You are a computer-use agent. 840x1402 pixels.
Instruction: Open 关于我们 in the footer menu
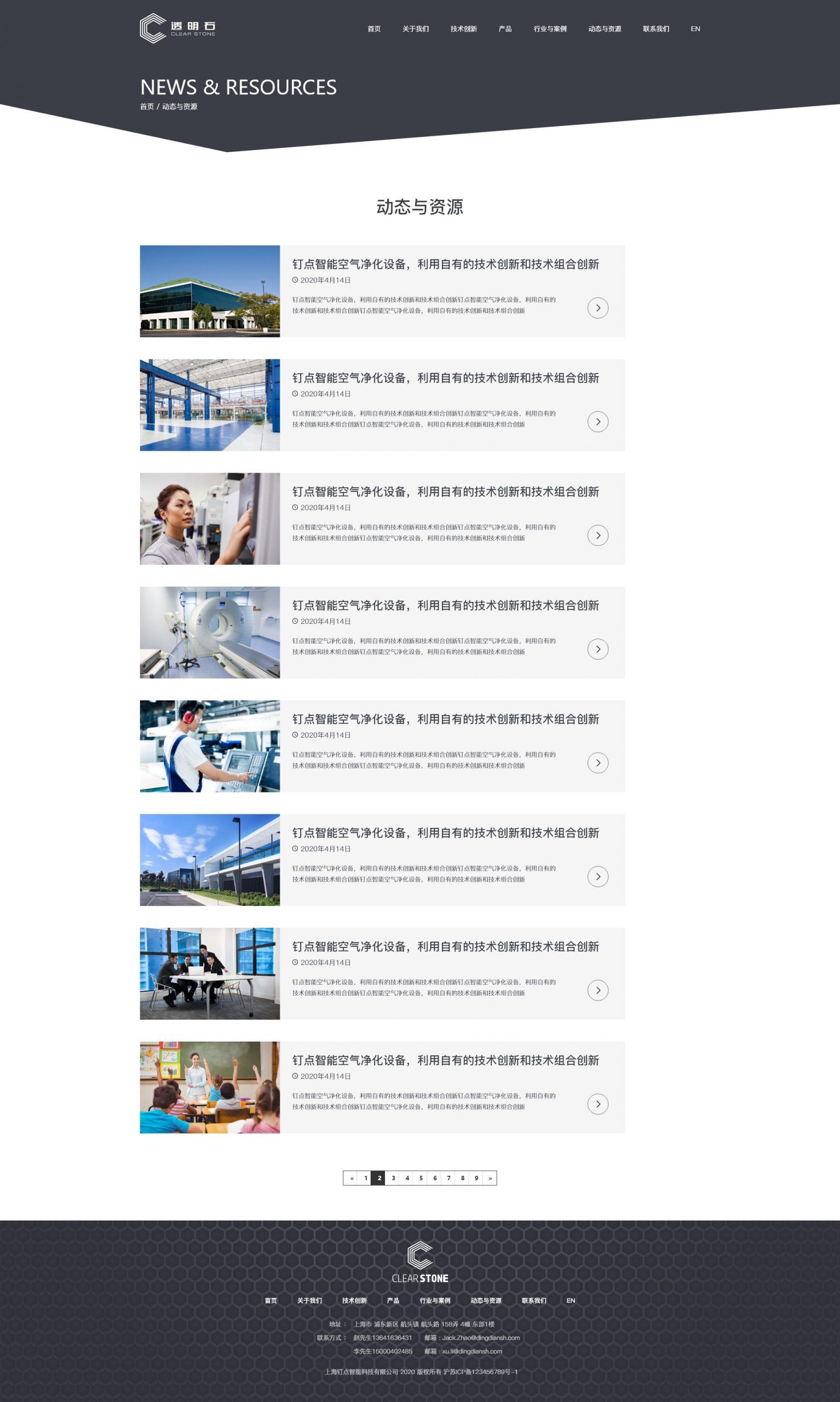[x=309, y=1300]
